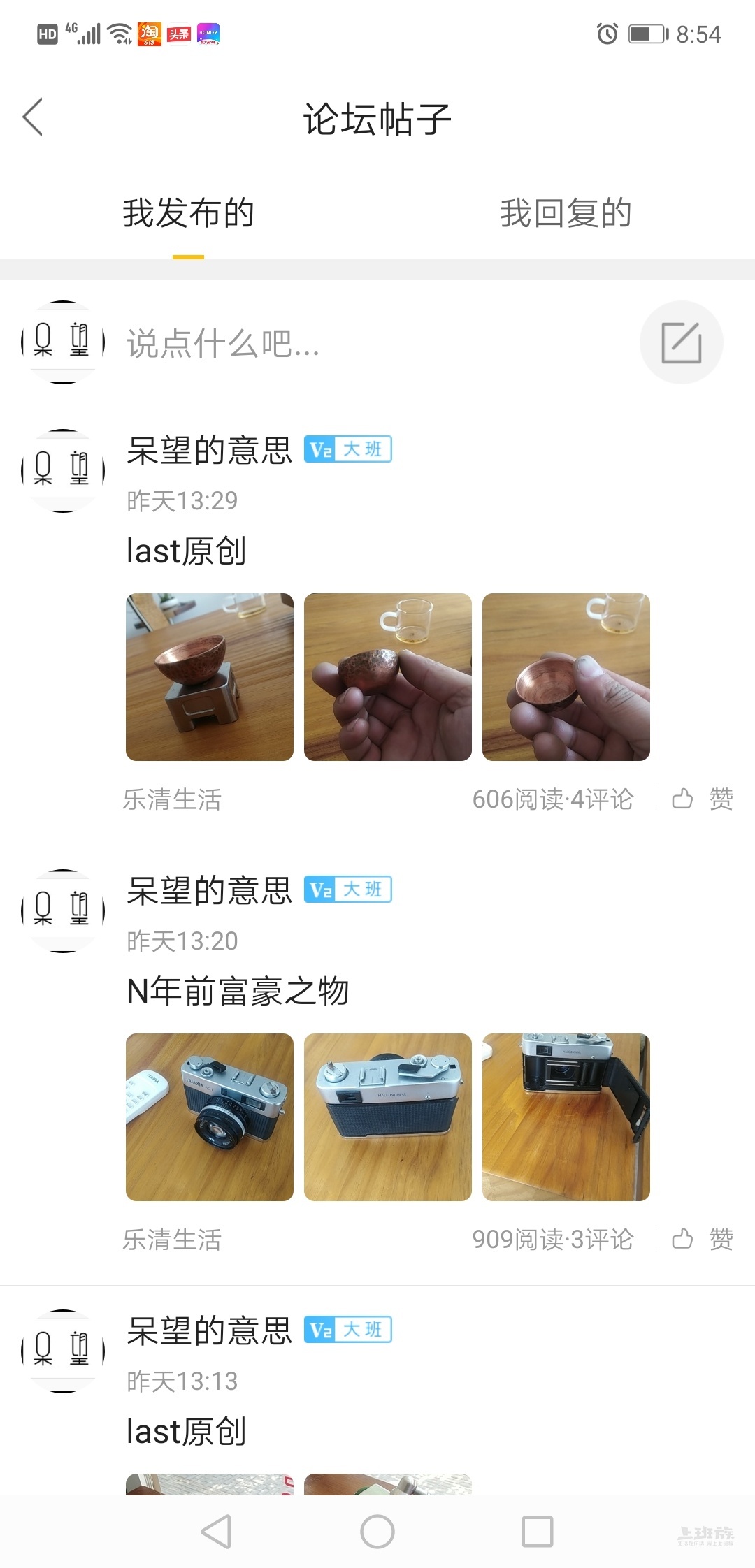Image resolution: width=755 pixels, height=1568 pixels.
Task: Open the 13:29 last原创 post
Action: pos(186,551)
